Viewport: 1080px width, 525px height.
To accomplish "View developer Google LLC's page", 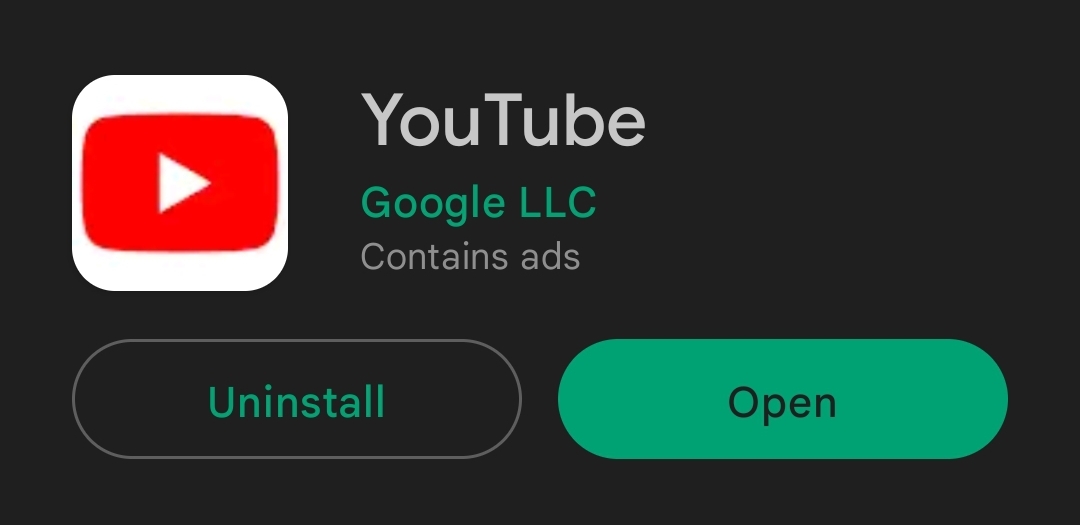I will tap(478, 203).
